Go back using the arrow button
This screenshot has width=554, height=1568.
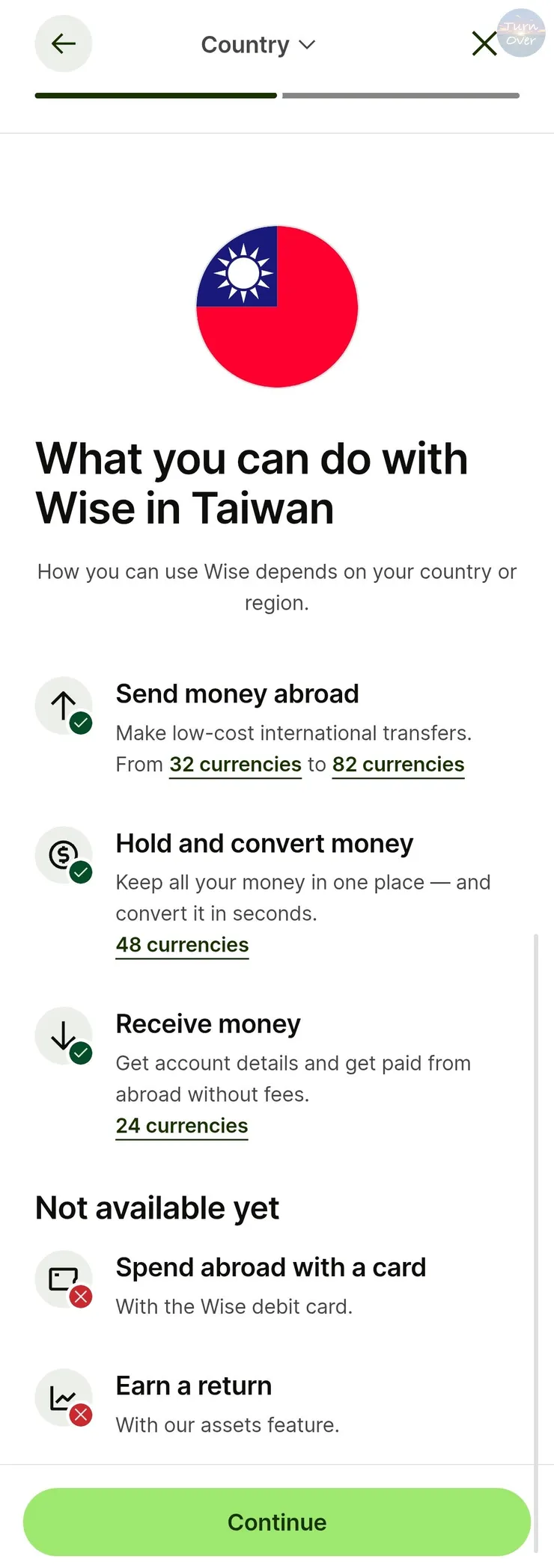tap(64, 44)
